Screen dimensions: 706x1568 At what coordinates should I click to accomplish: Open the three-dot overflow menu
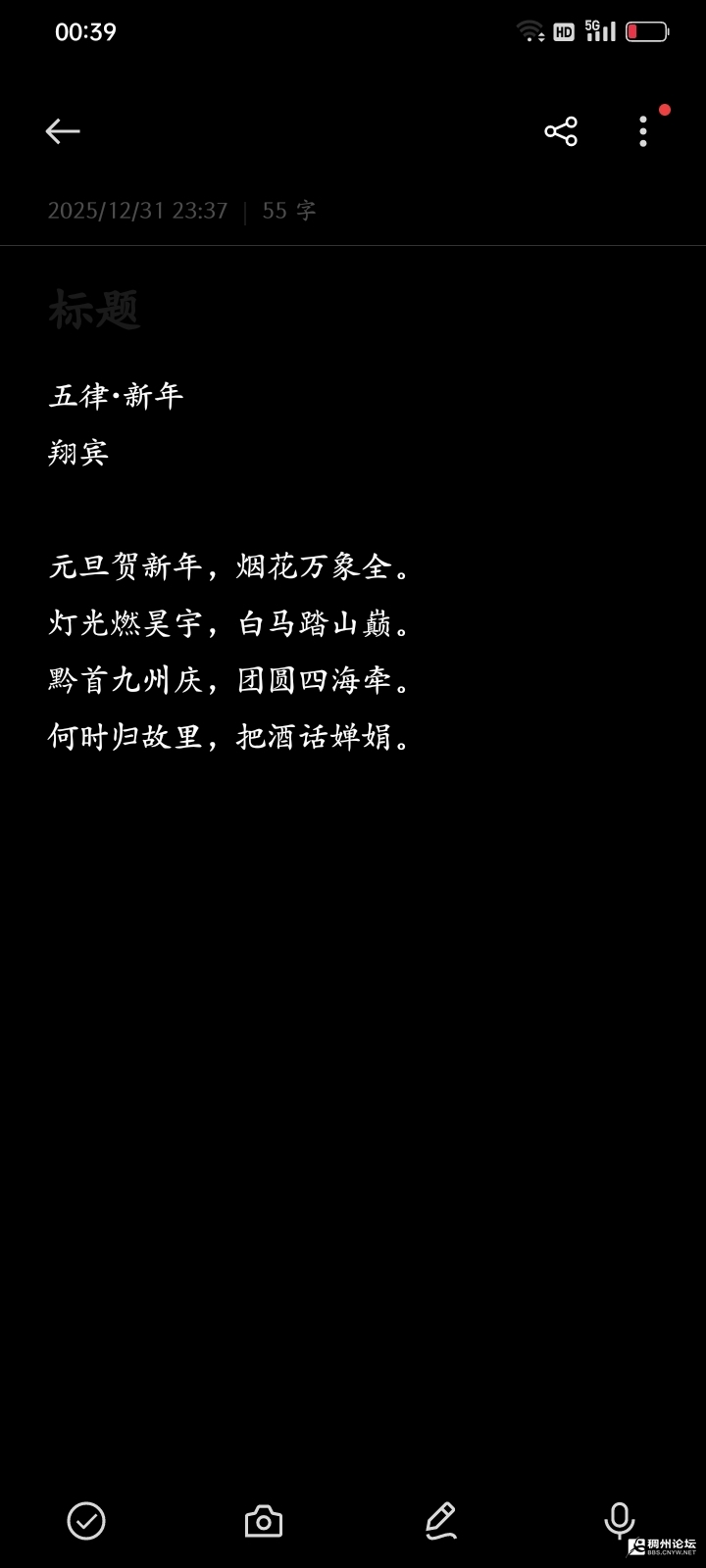click(643, 131)
